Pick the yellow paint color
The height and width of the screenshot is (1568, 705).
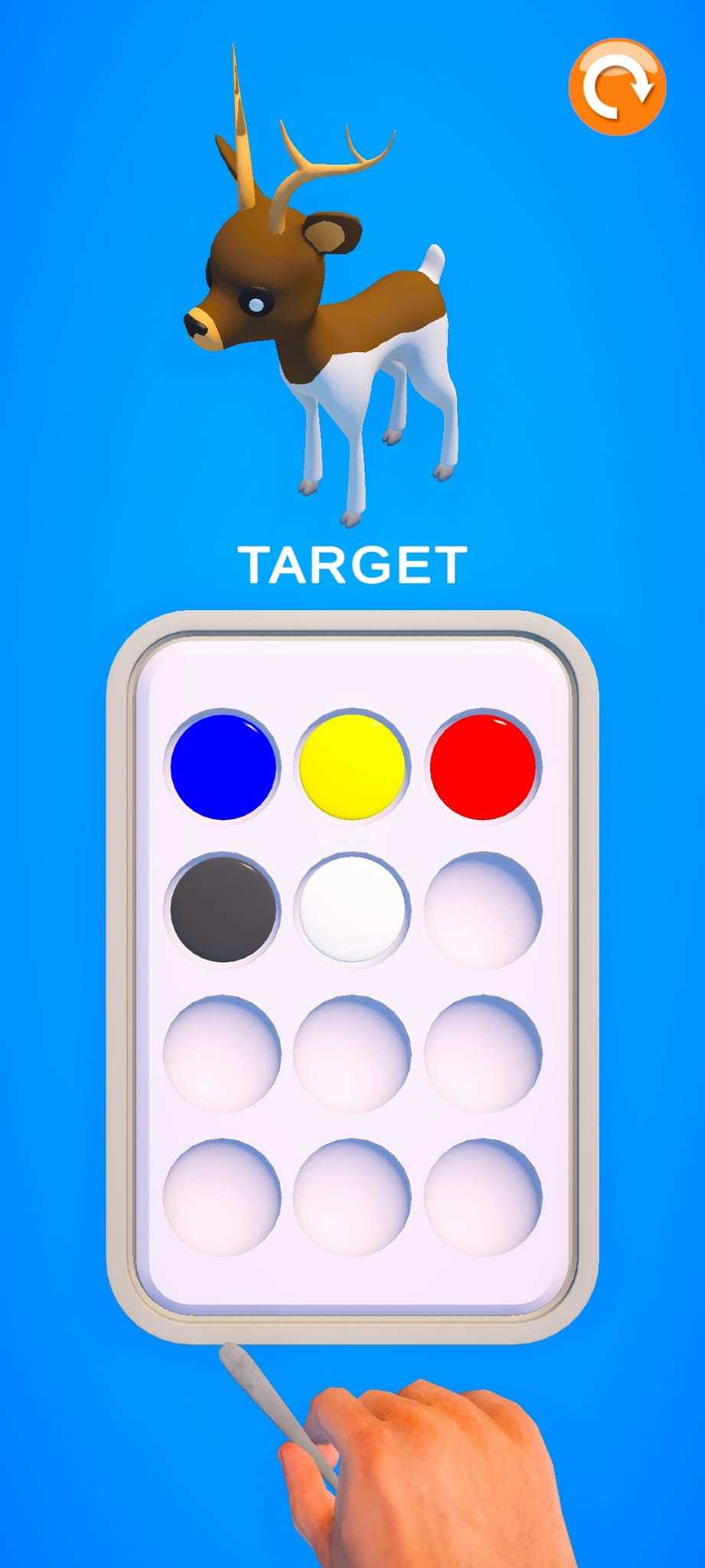pyautogui.click(x=352, y=766)
